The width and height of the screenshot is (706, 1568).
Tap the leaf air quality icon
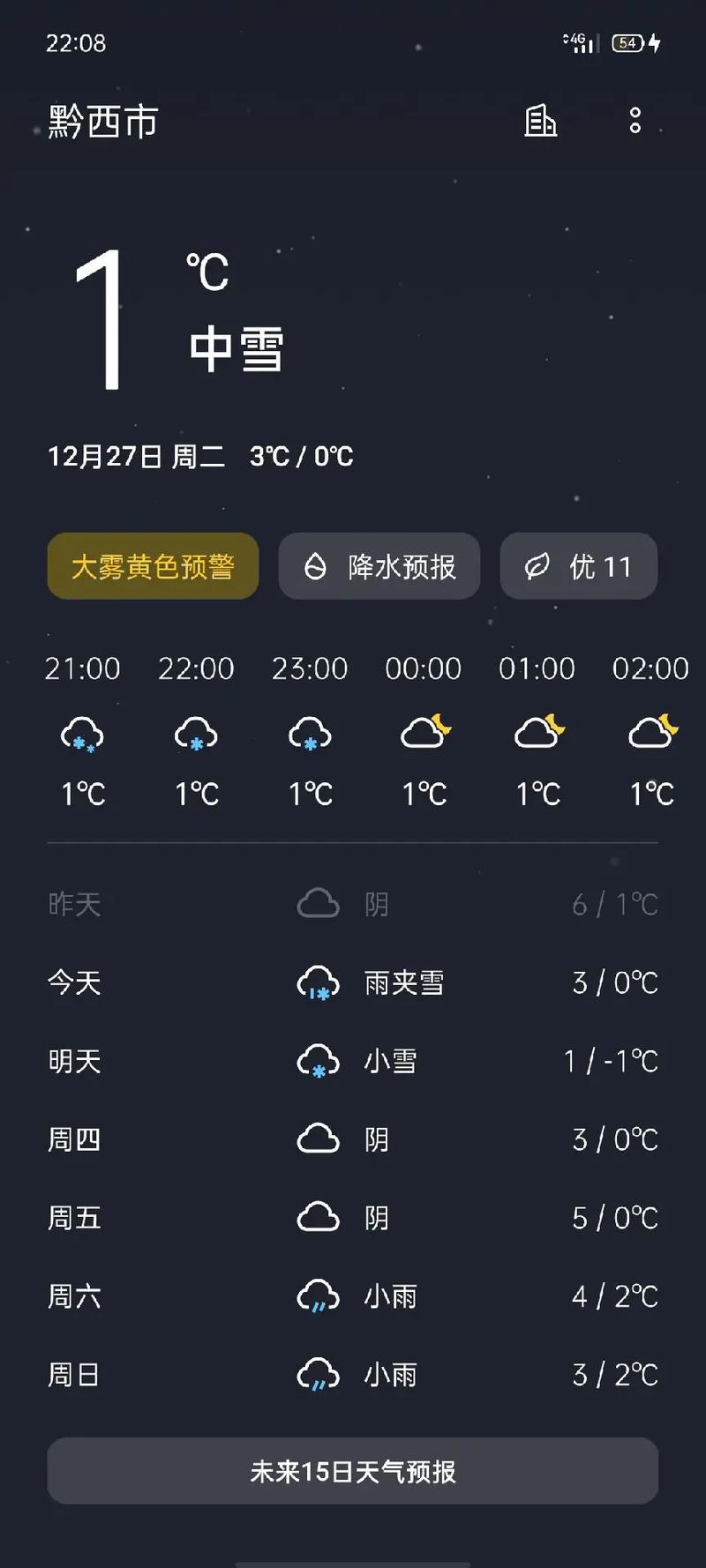[x=534, y=566]
